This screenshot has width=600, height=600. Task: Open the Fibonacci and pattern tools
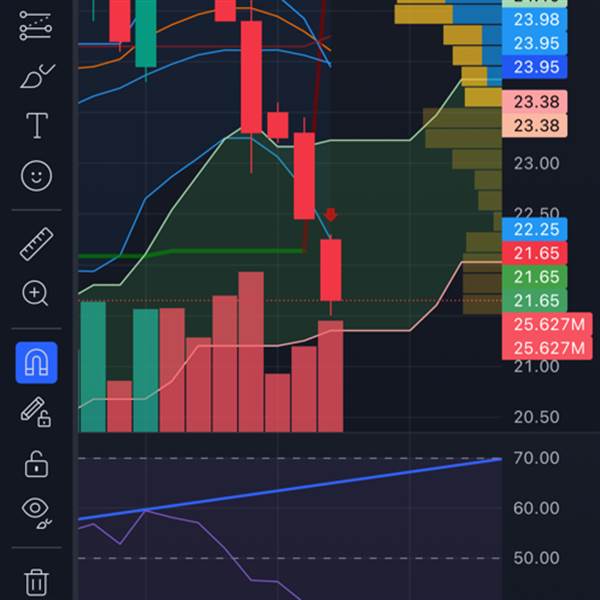pos(36,27)
